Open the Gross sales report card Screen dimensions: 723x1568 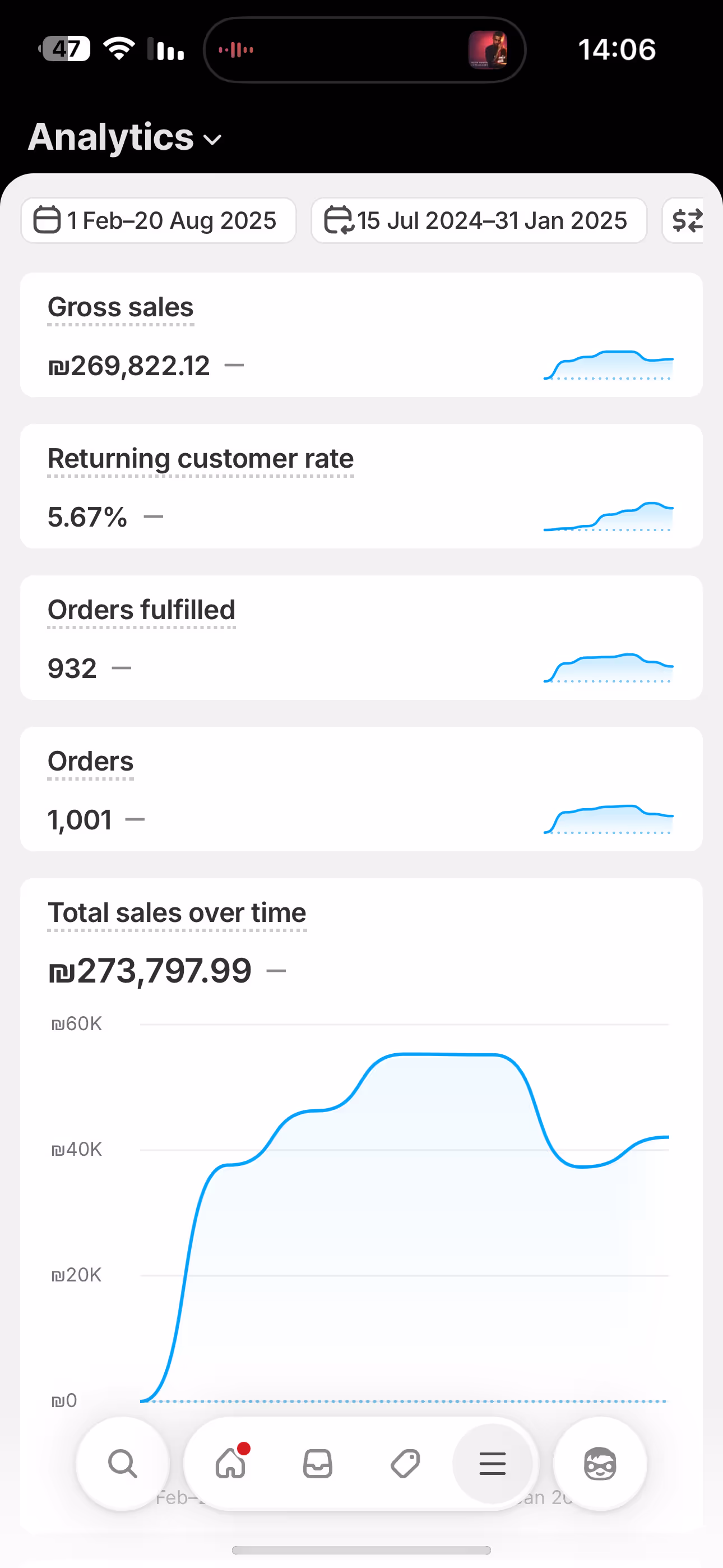tap(361, 335)
